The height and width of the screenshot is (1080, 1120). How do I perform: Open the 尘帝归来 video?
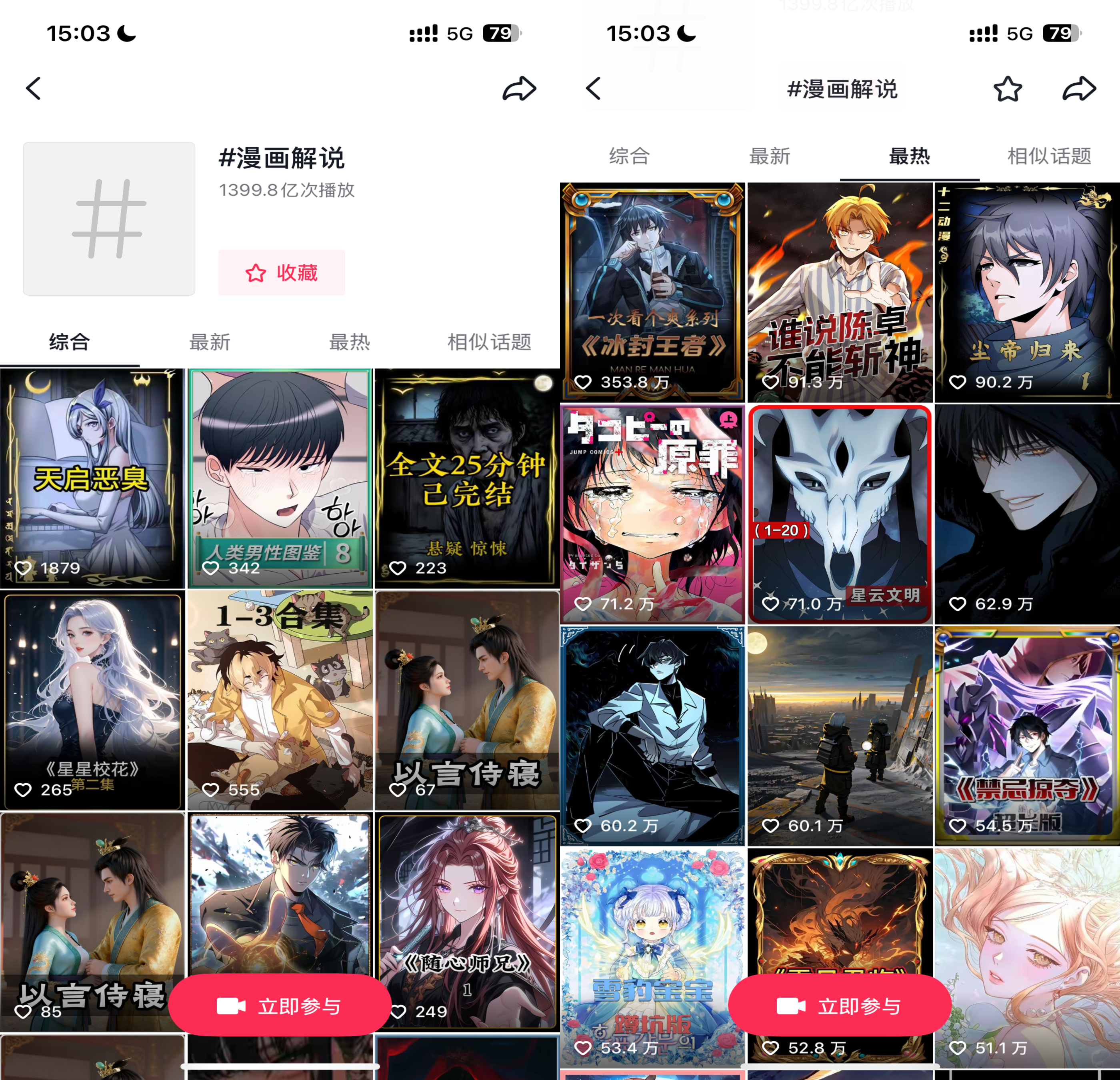1027,292
